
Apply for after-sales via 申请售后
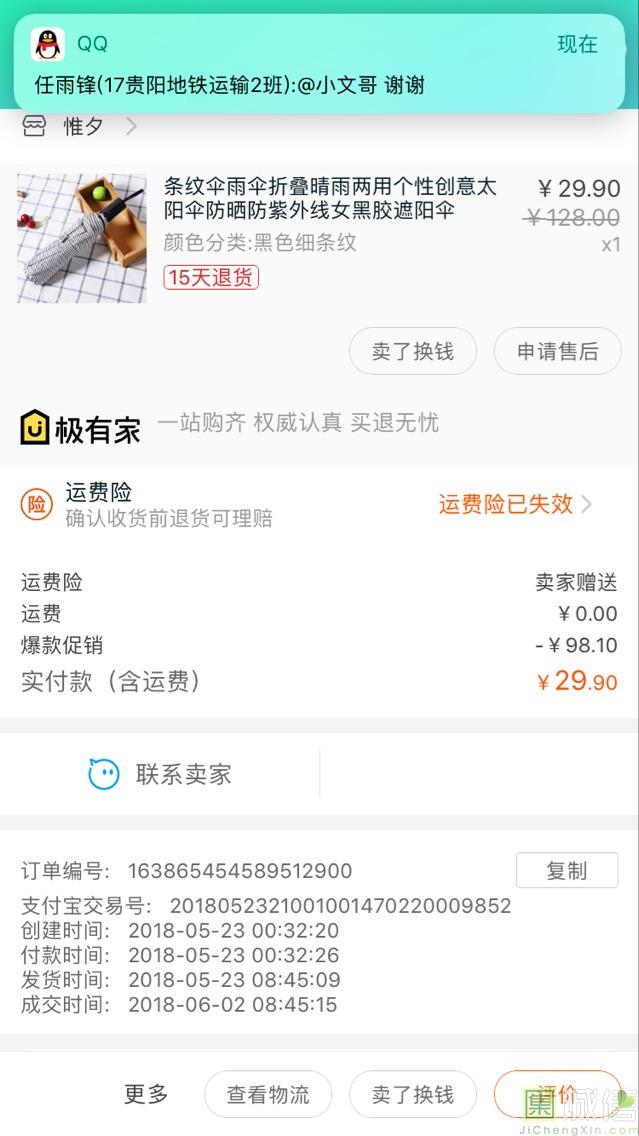pos(557,352)
